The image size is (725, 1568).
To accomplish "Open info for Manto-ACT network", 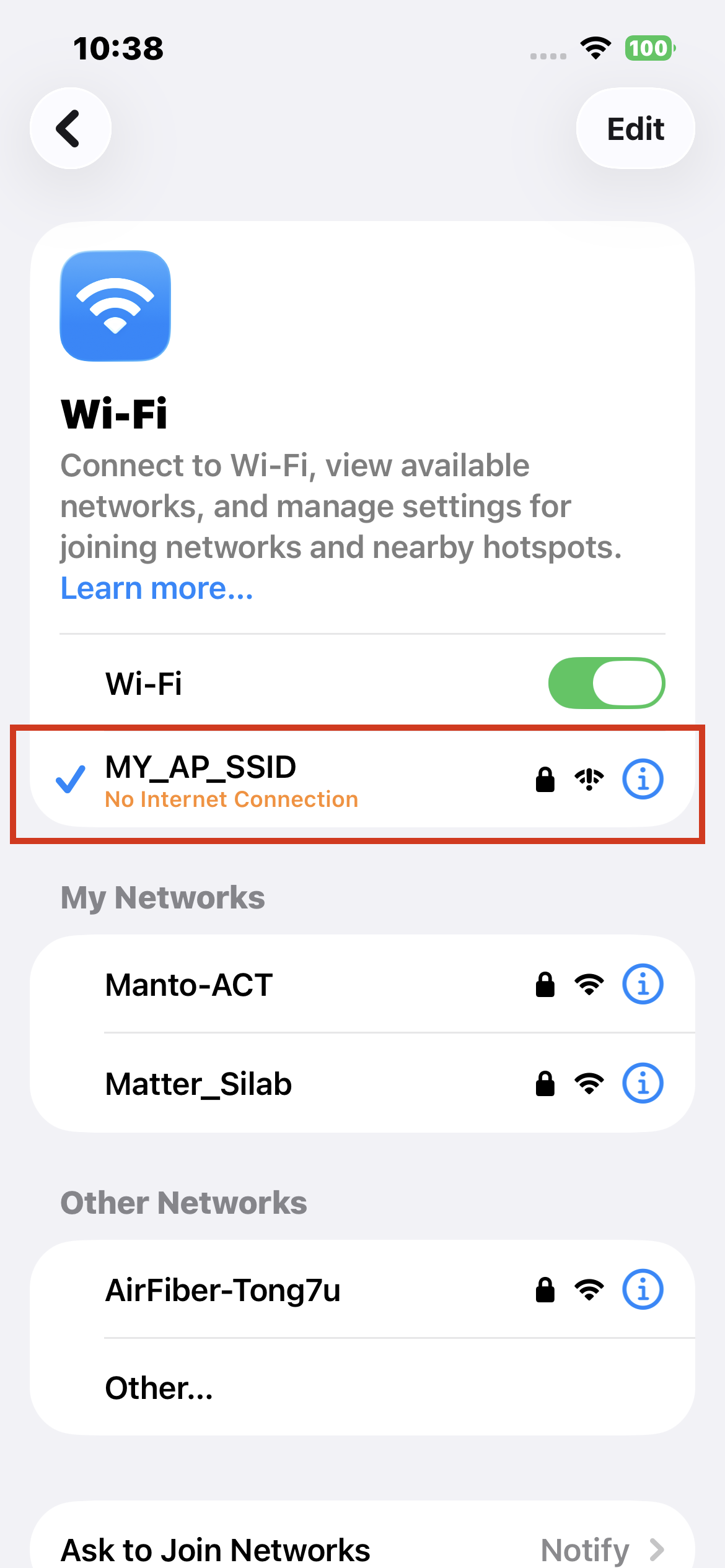I will [643, 984].
